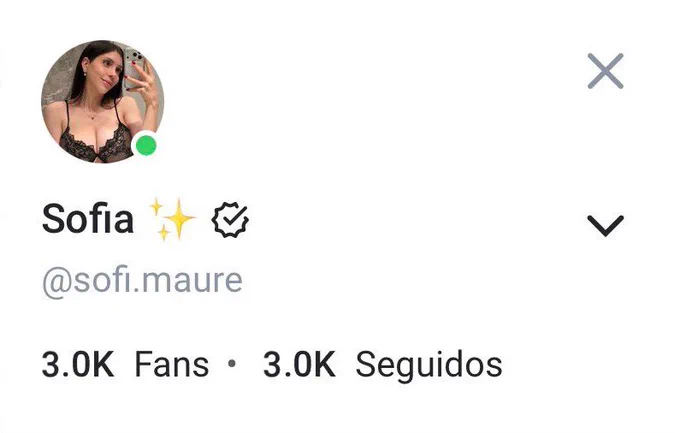
Task: View the 3.0K Fans list
Action: [x=125, y=364]
